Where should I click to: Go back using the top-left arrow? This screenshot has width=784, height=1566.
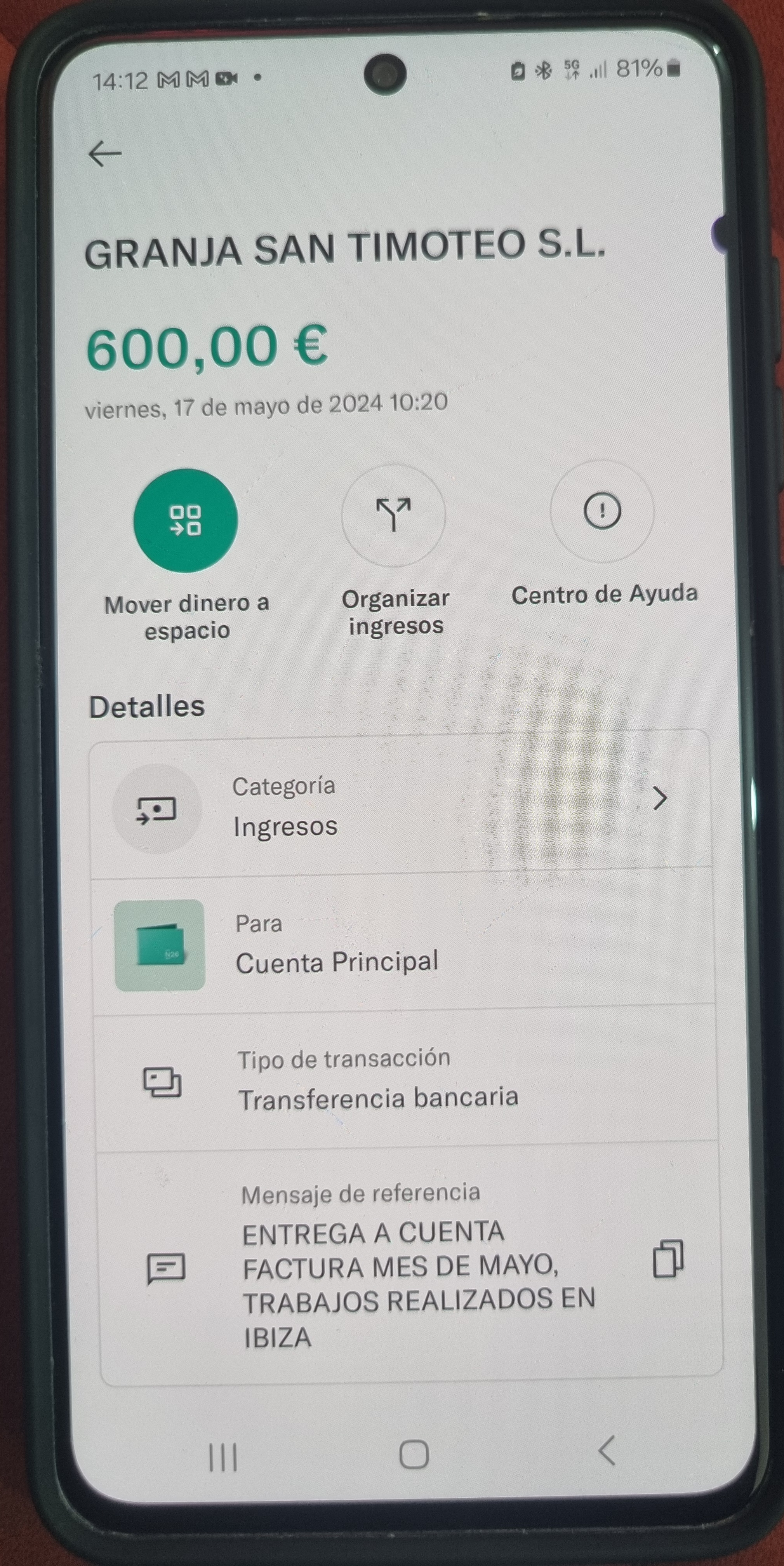(105, 153)
